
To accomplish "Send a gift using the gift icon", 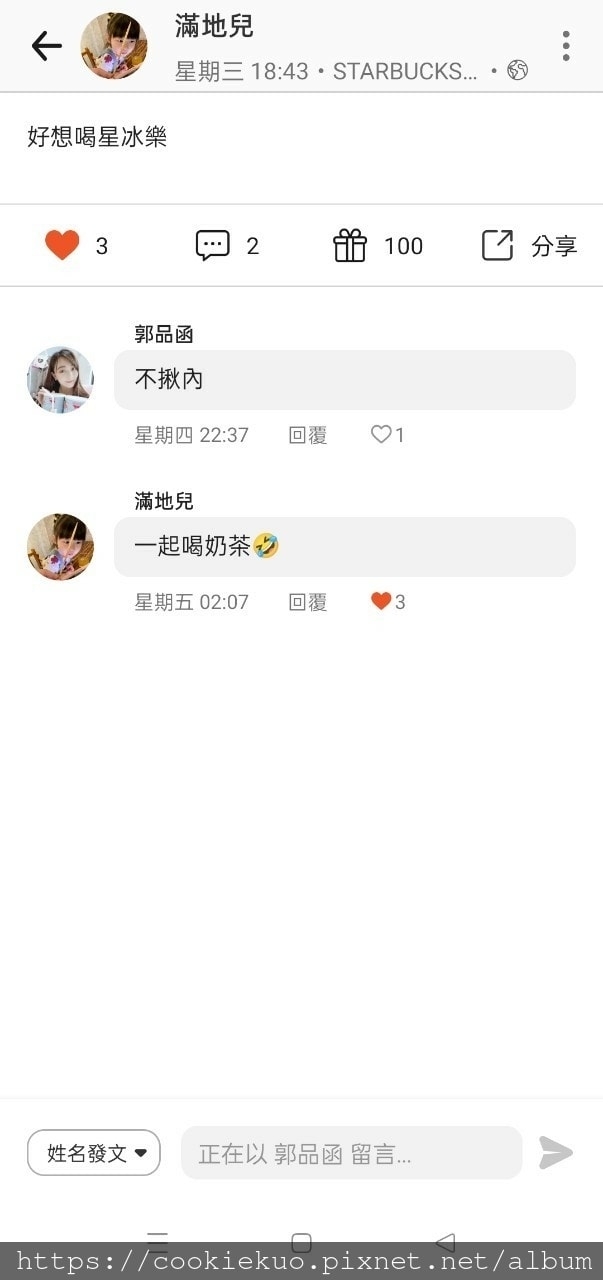I will click(350, 245).
